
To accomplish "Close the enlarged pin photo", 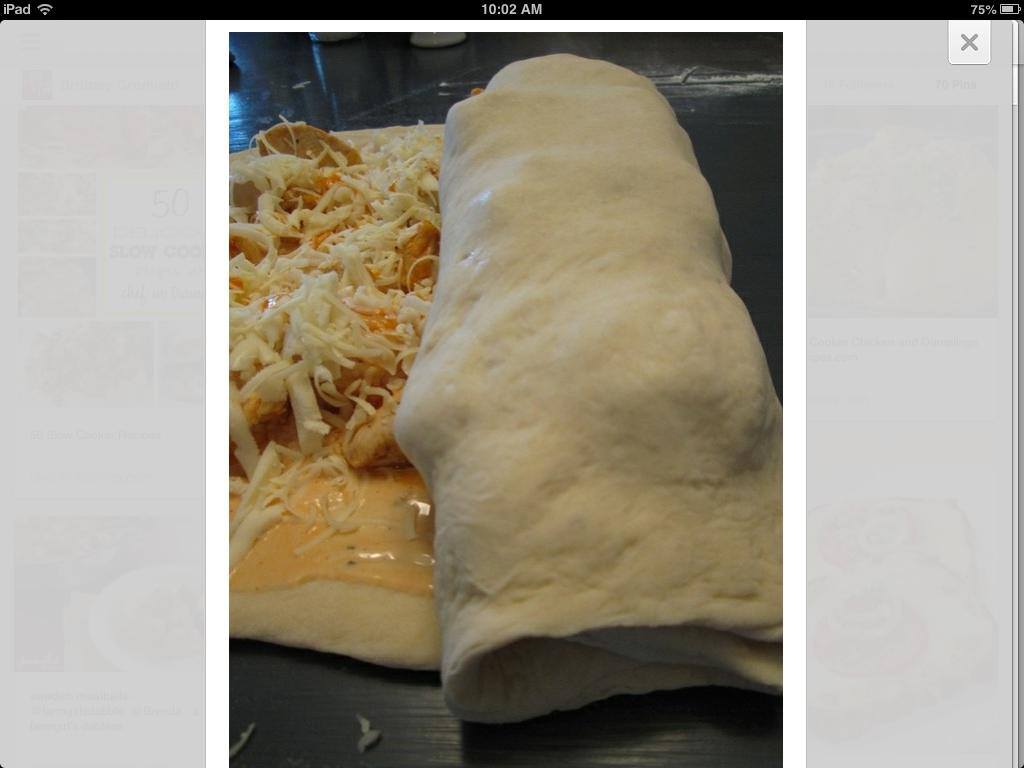I will coord(969,42).
